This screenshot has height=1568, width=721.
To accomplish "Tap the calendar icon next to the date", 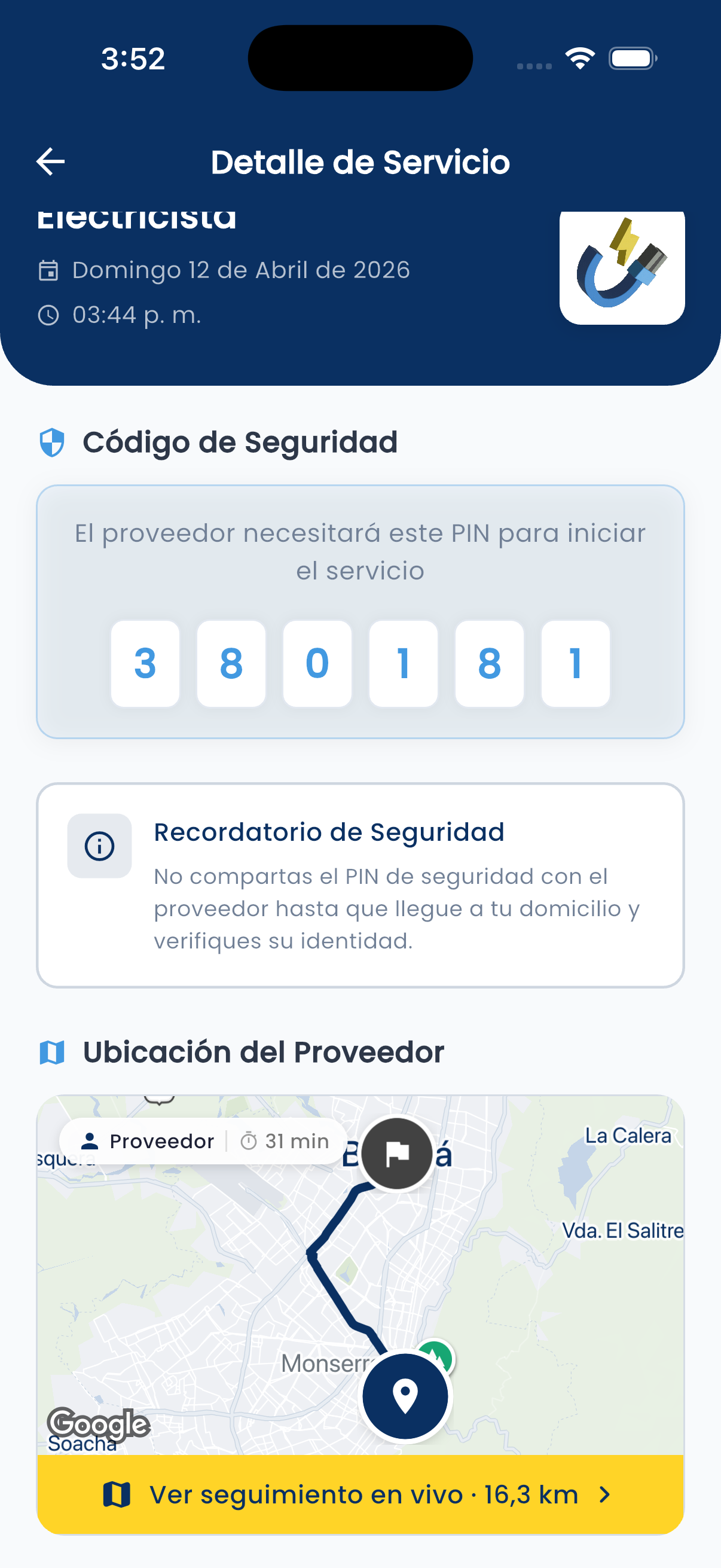I will (x=50, y=270).
